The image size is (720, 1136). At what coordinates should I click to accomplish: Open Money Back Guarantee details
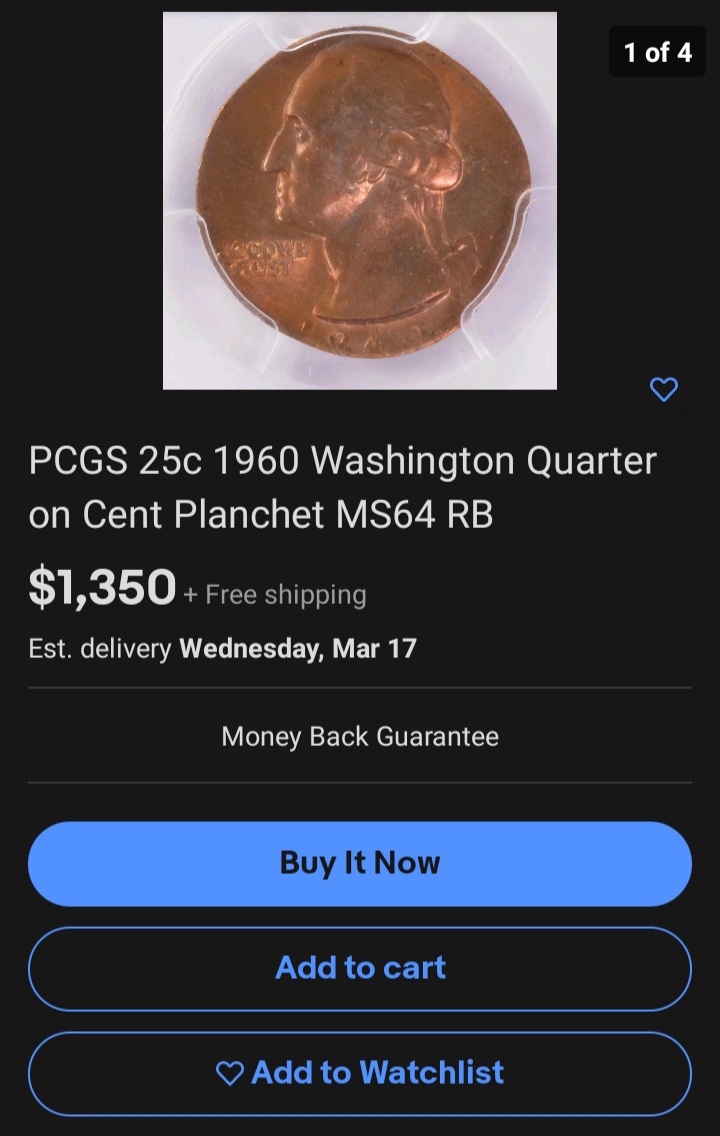[360, 737]
